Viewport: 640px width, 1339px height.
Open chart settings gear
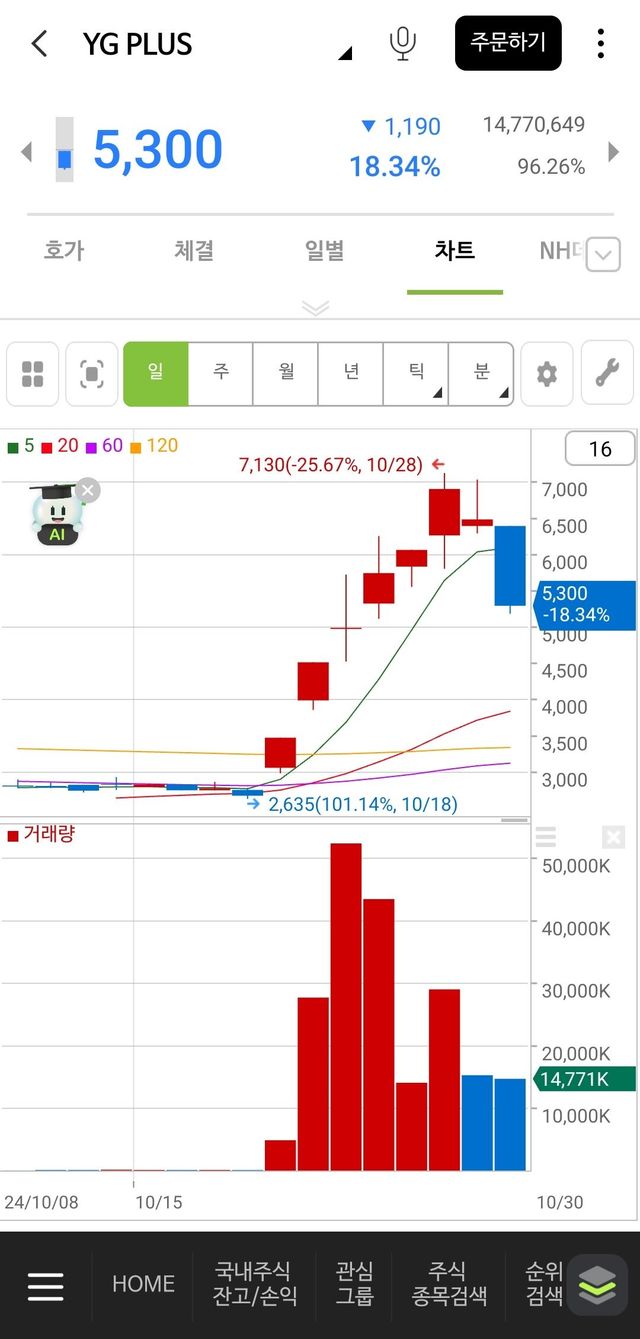pyautogui.click(x=547, y=374)
